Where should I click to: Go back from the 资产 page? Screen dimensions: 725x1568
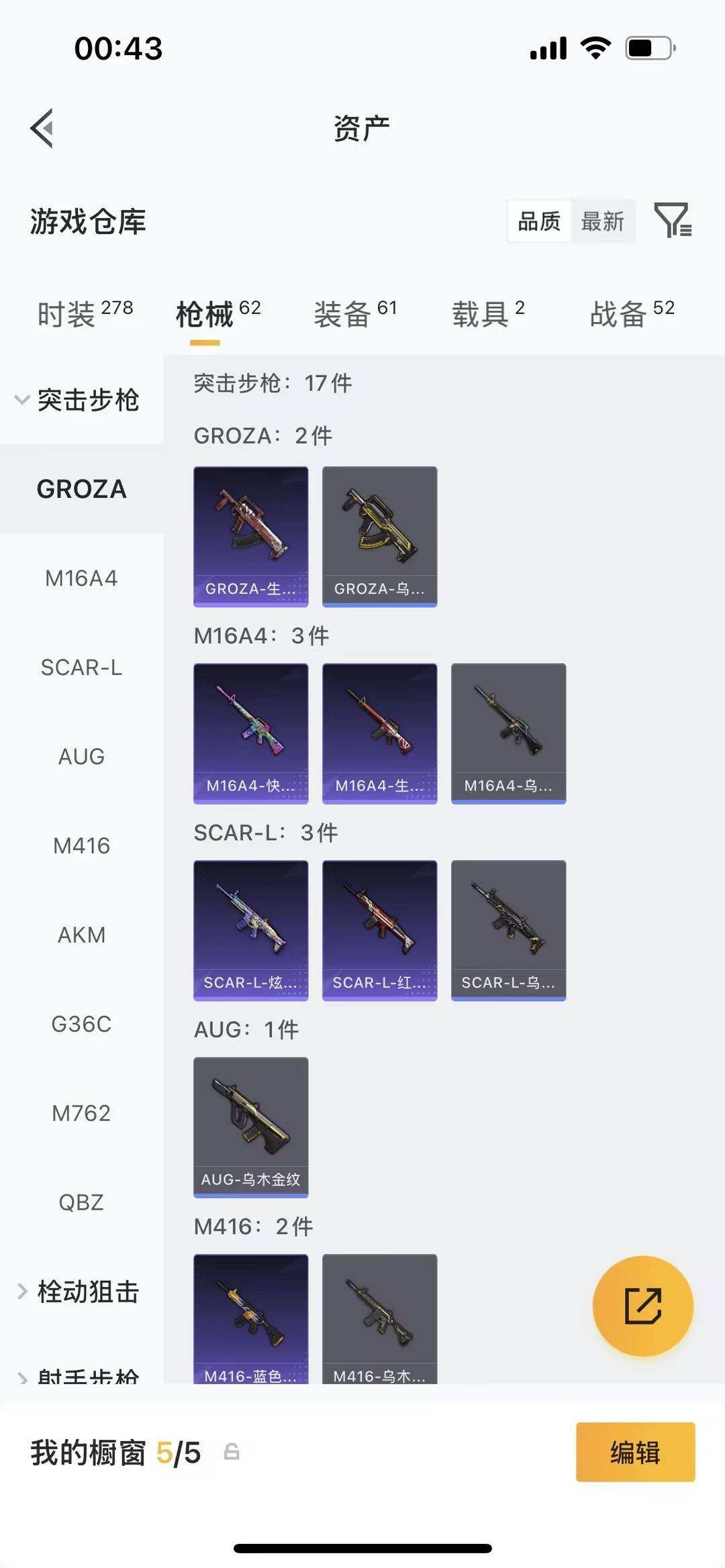coord(42,128)
